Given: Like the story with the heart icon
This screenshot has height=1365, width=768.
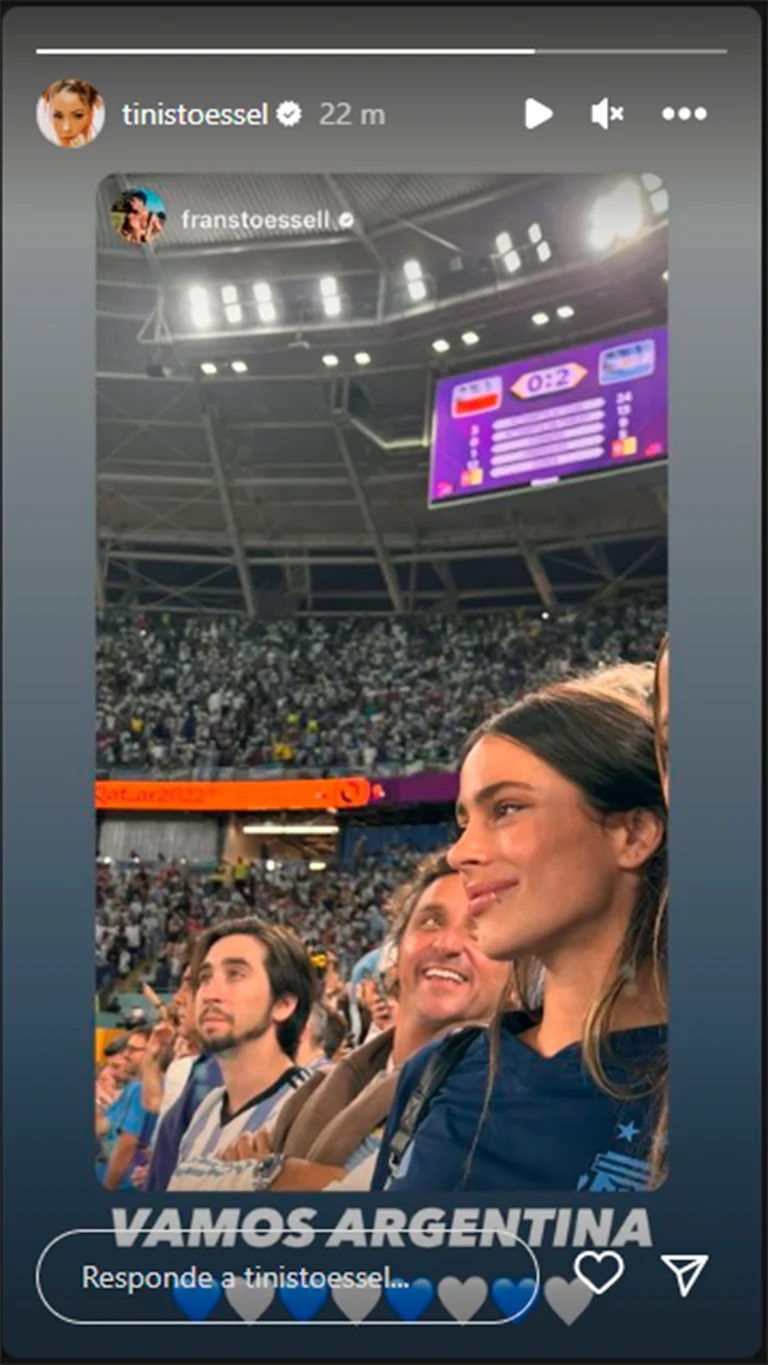Looking at the screenshot, I should click(x=600, y=1275).
